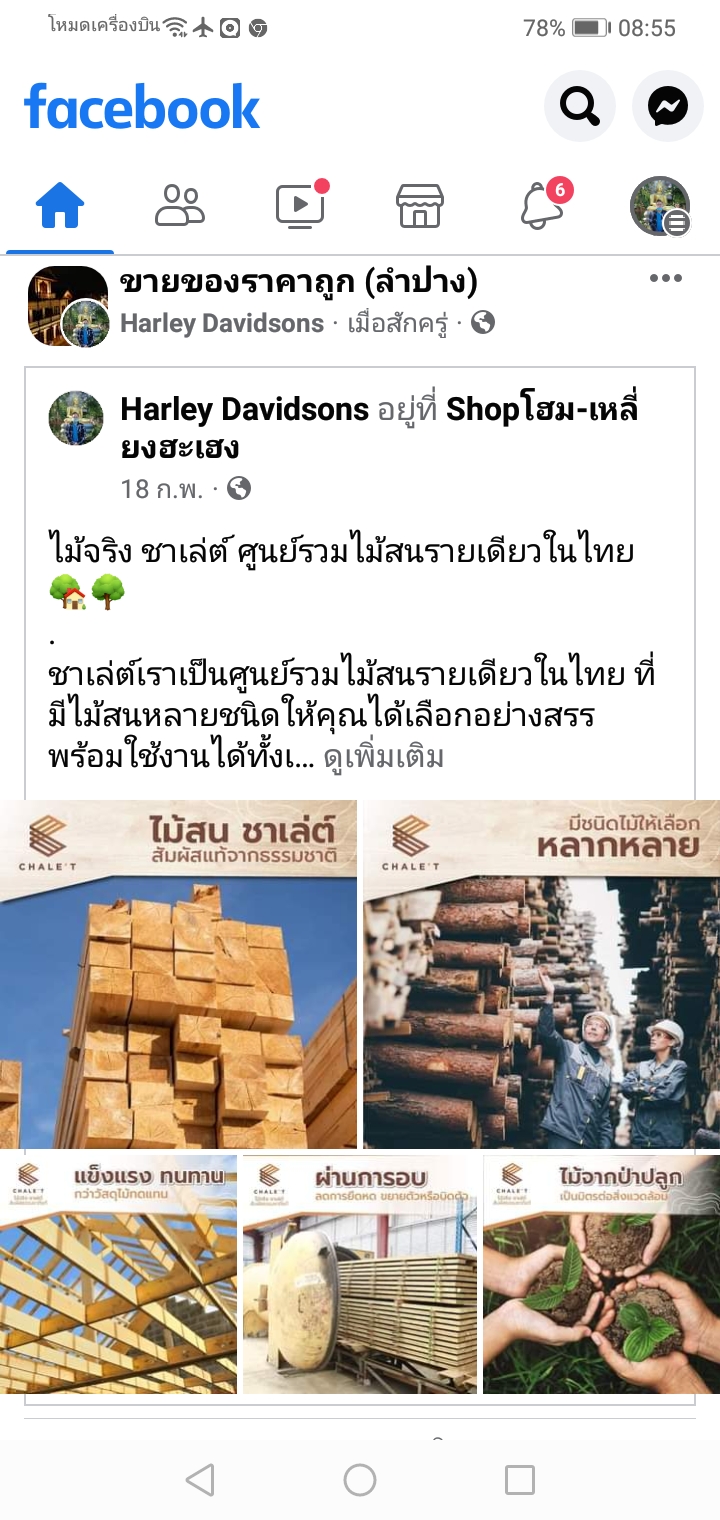720x1520 pixels.
Task: Switch to the Friends tab
Action: (180, 206)
